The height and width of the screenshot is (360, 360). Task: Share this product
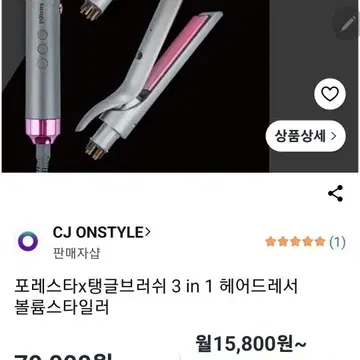click(x=335, y=194)
